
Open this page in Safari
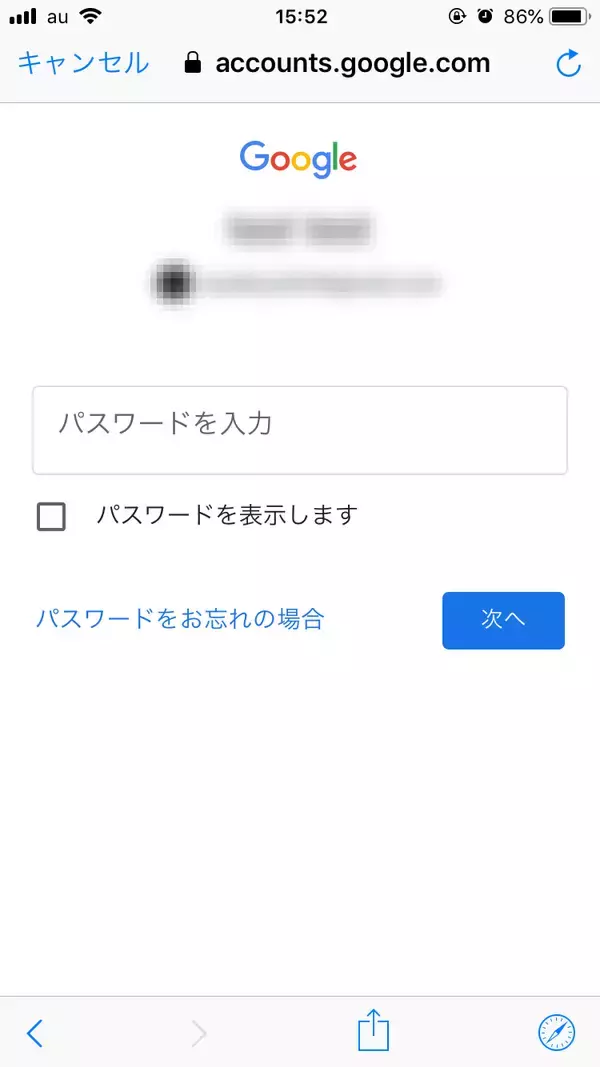(557, 1032)
